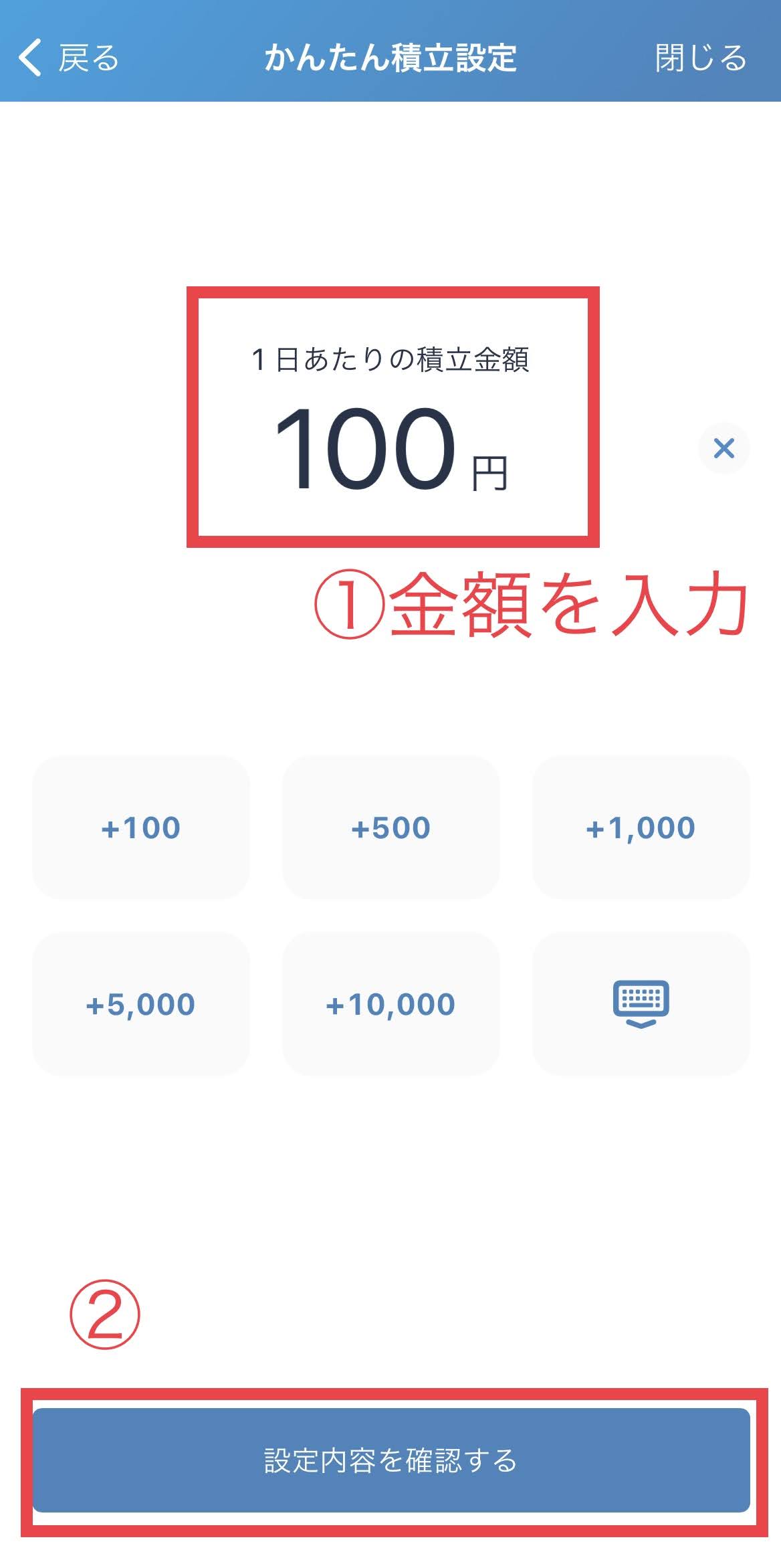Add +10,000 yen to the amount
Viewport: 781px width, 1568px height.
click(x=390, y=1004)
